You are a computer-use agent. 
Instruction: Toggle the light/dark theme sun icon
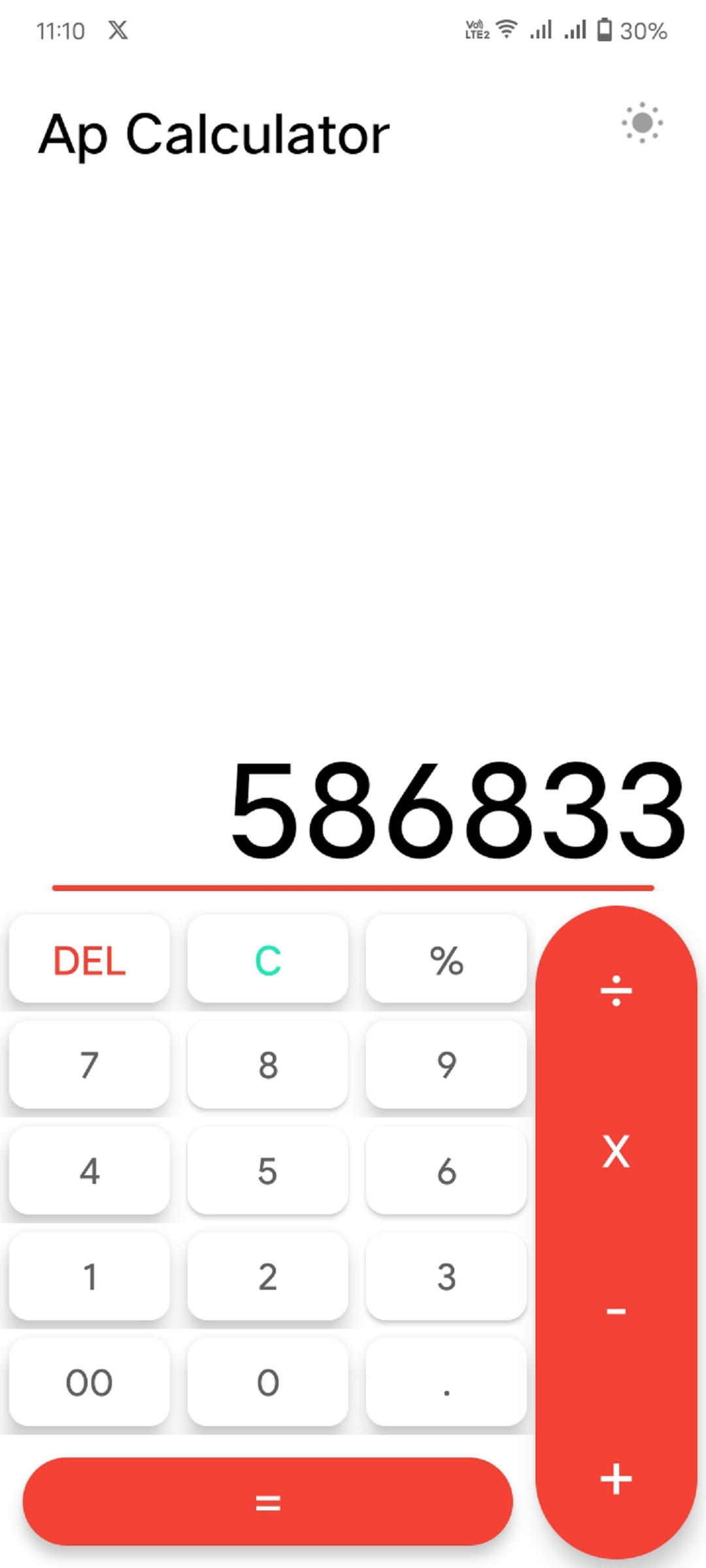pos(642,123)
